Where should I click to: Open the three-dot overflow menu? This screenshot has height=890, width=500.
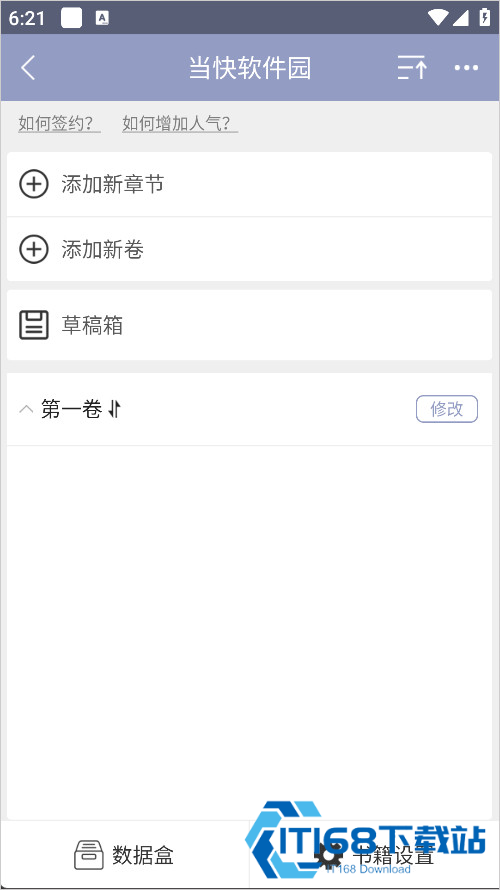(x=466, y=68)
